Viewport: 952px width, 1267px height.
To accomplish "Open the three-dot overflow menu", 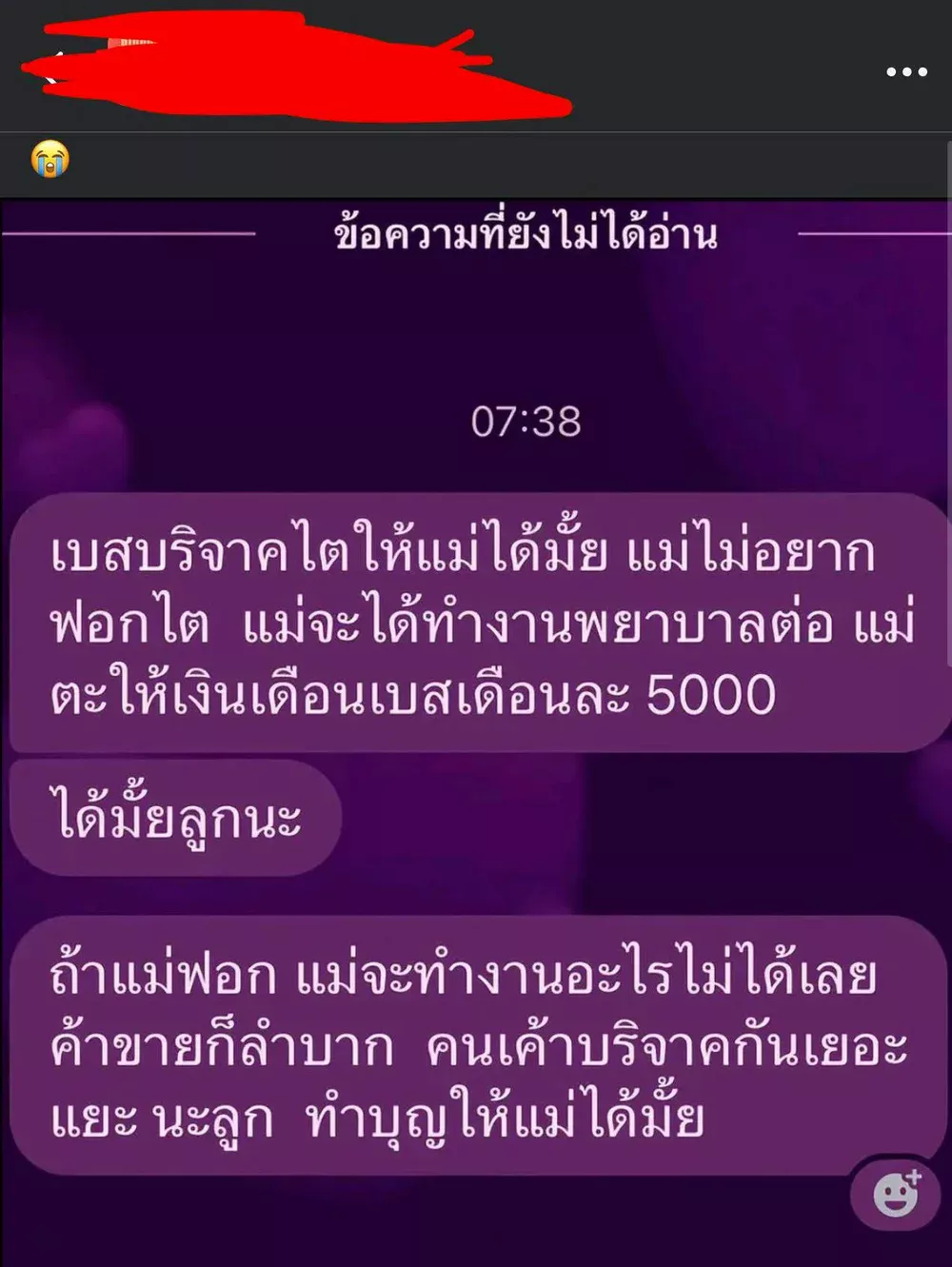I will pos(906,71).
